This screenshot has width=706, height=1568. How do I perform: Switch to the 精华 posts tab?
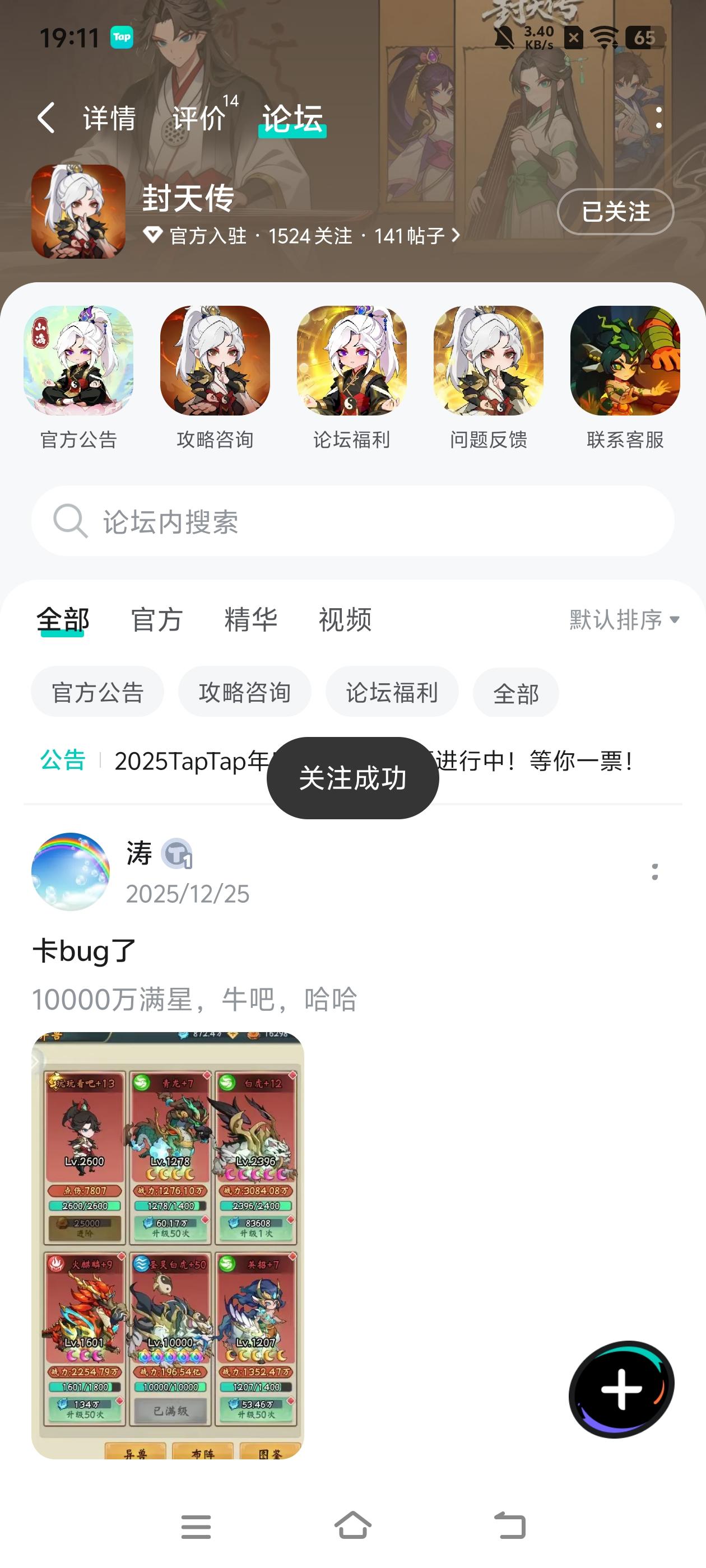coord(251,620)
